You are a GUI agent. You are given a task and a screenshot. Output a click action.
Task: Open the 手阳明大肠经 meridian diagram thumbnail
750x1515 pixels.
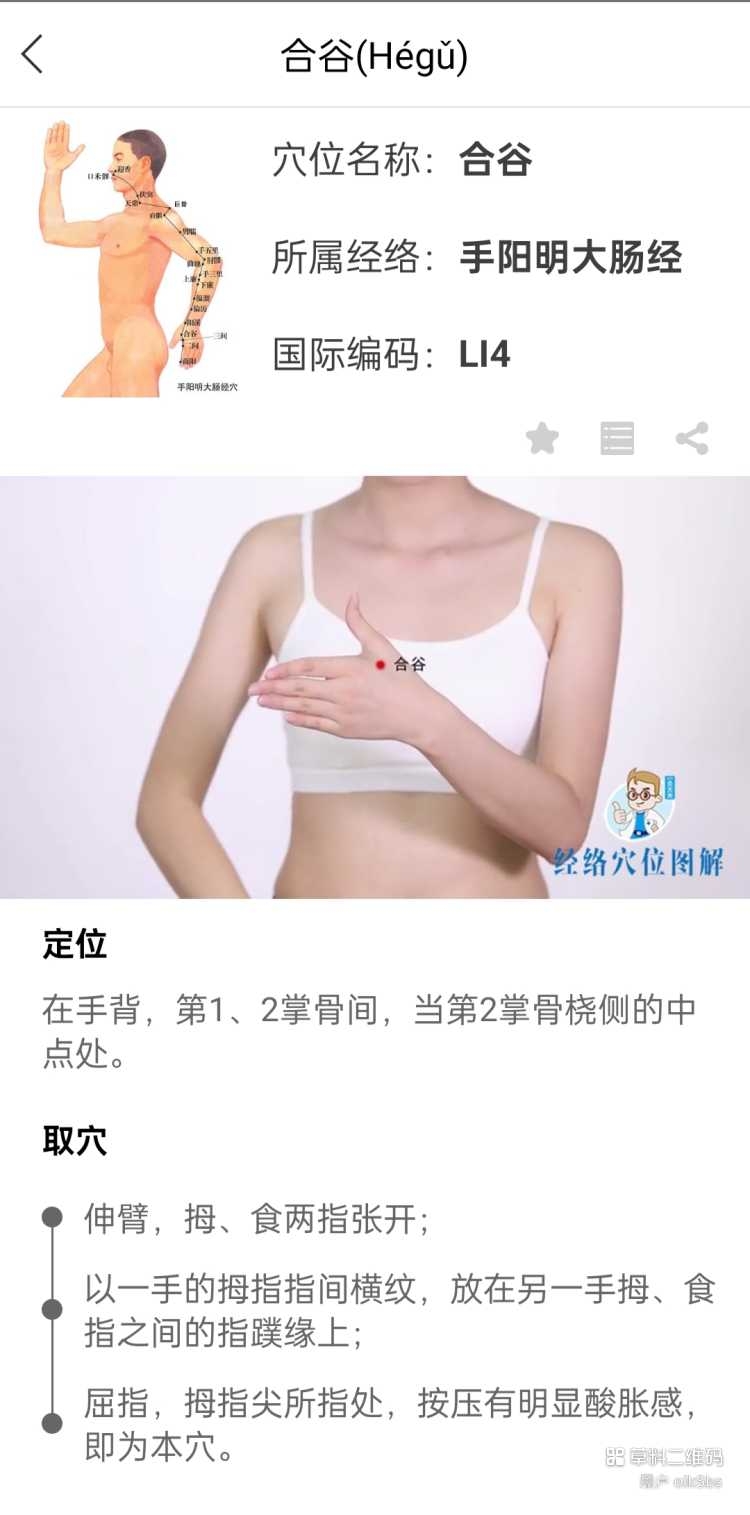pos(138,260)
